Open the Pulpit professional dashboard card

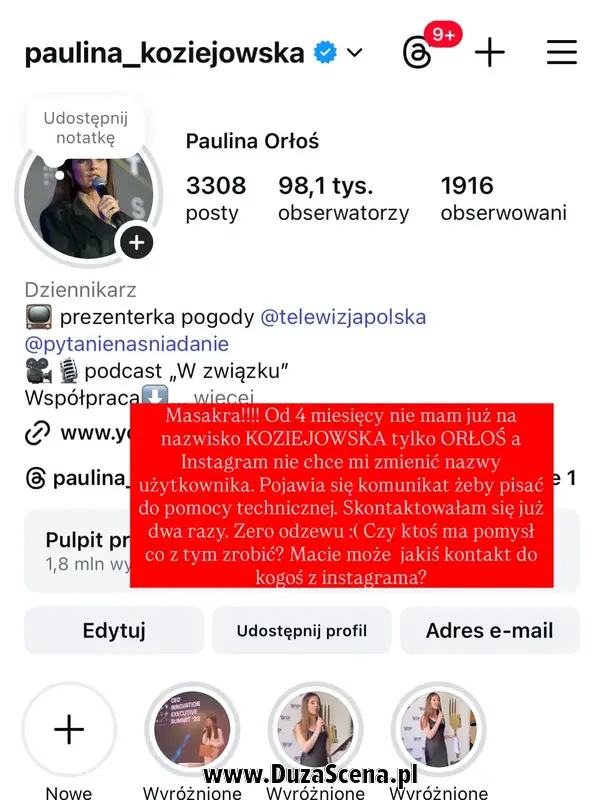tap(76, 550)
